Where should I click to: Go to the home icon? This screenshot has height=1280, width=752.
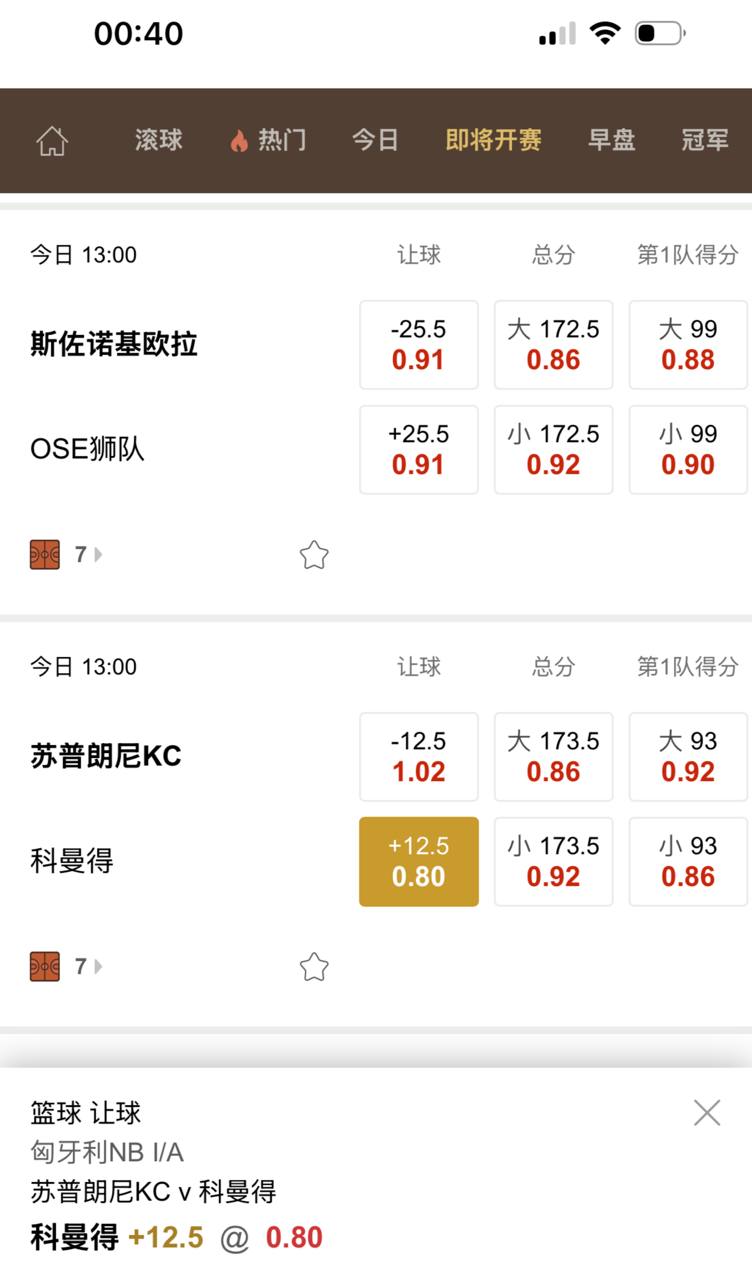(x=52, y=141)
